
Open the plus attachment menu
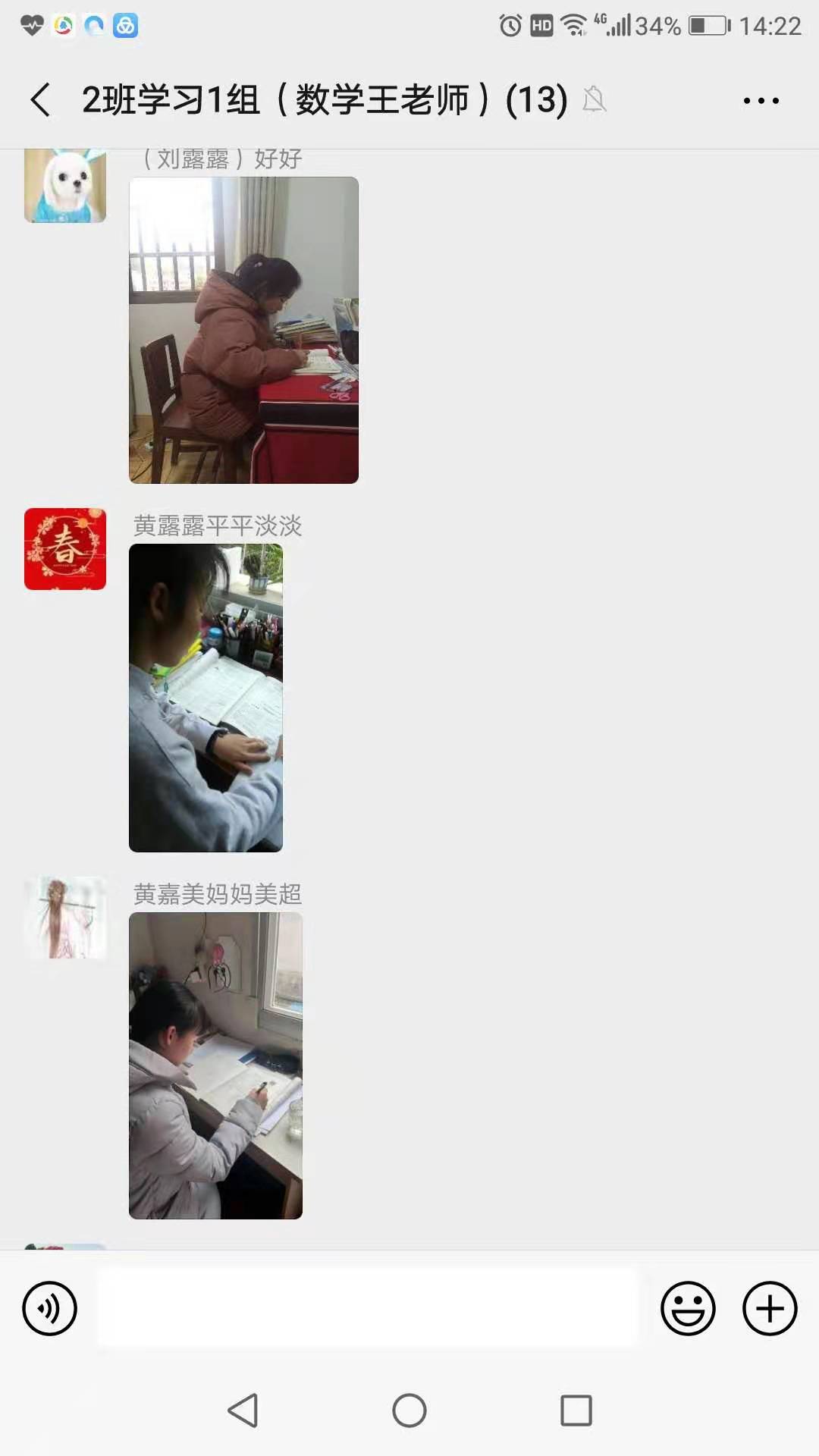769,1308
